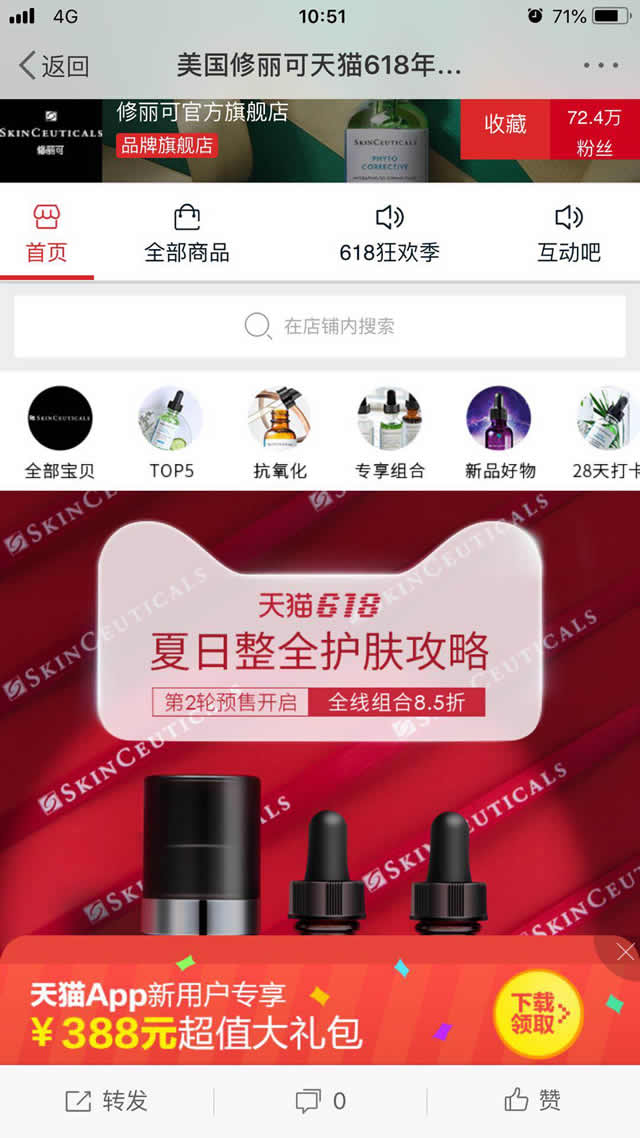Switch to the 首页 tab
This screenshot has height=1138, width=640.
click(x=46, y=233)
